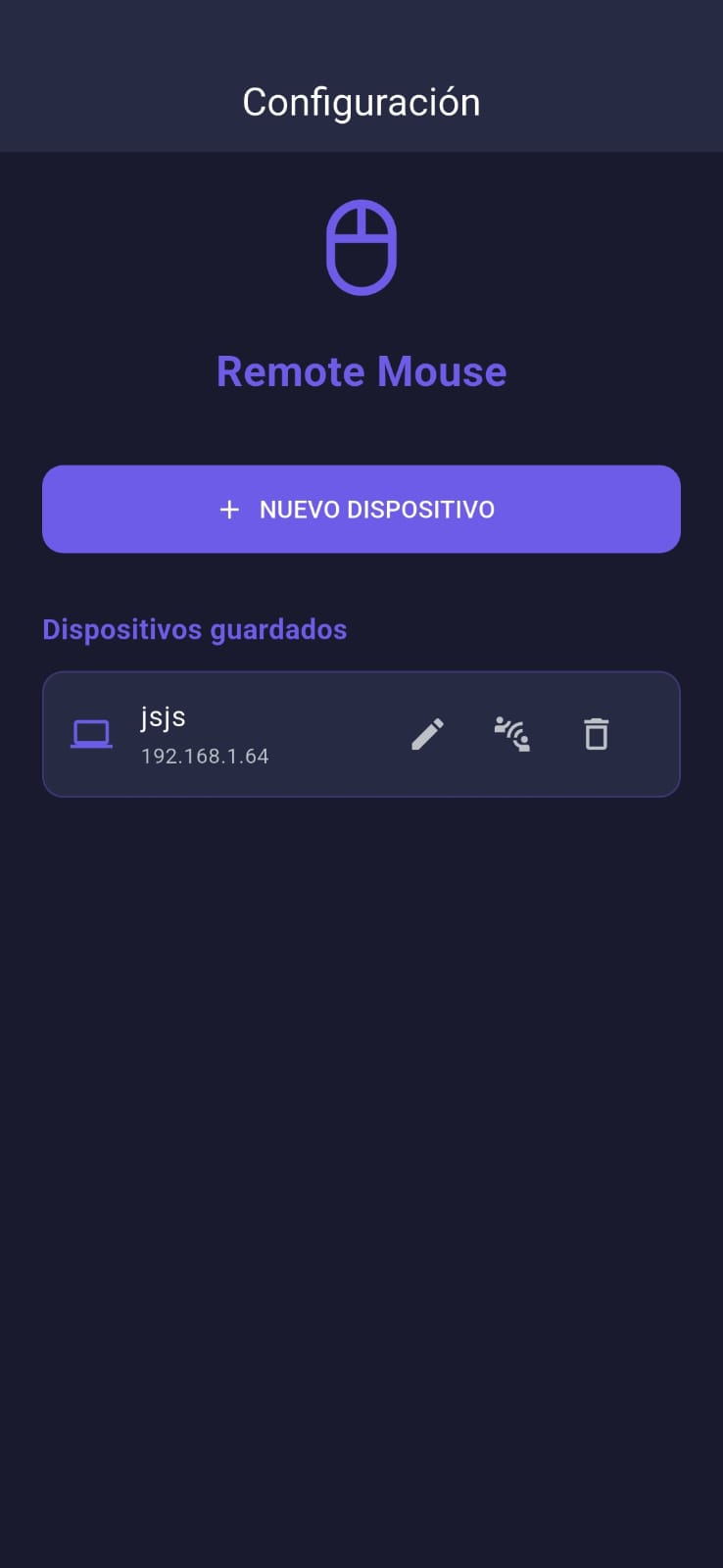Click the dark header area above Configuración
This screenshot has width=723, height=1568.
pos(361,29)
